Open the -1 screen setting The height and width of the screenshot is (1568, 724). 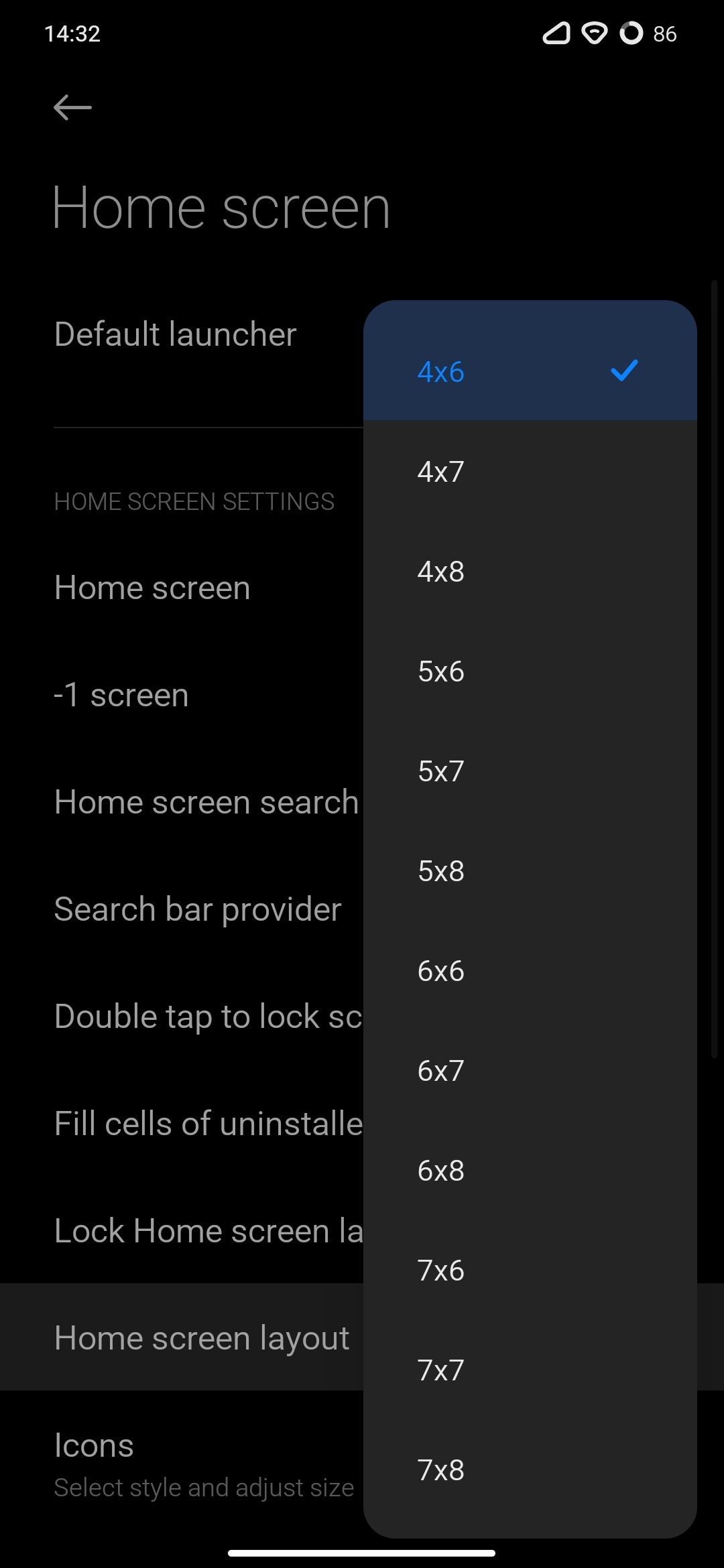pos(122,695)
